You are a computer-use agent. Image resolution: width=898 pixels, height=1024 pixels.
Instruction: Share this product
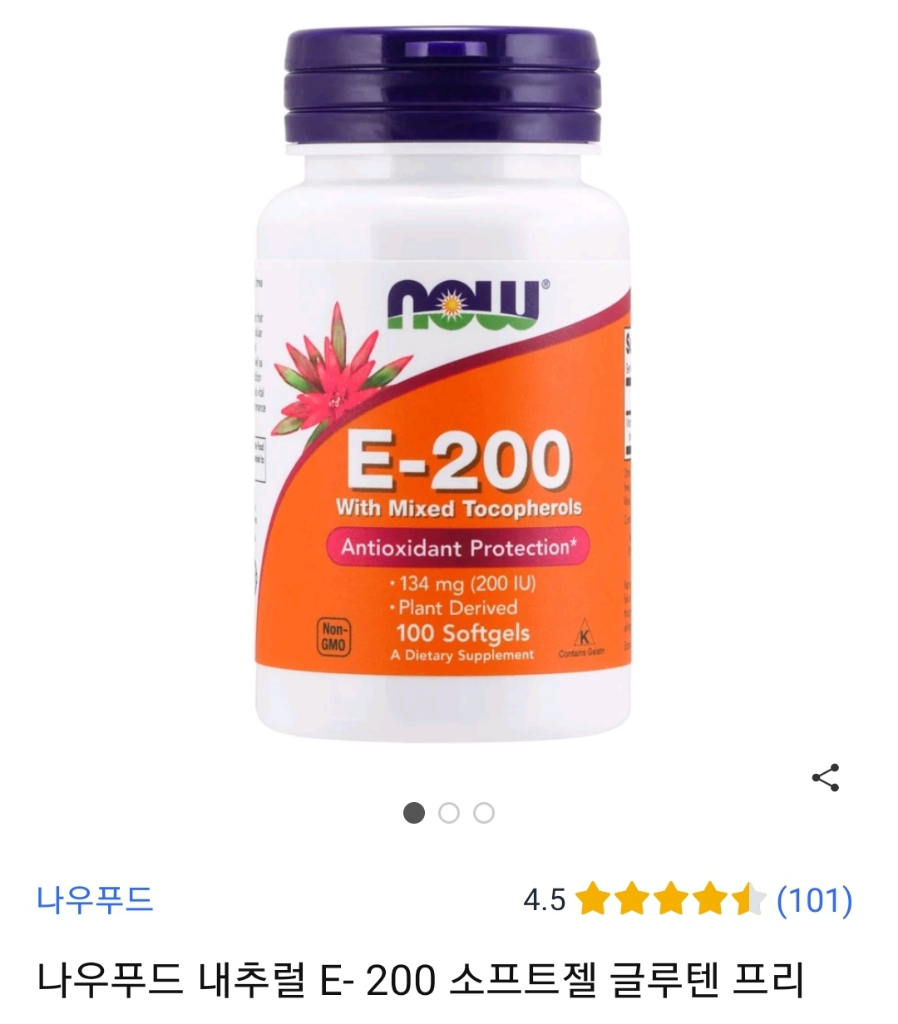825,778
